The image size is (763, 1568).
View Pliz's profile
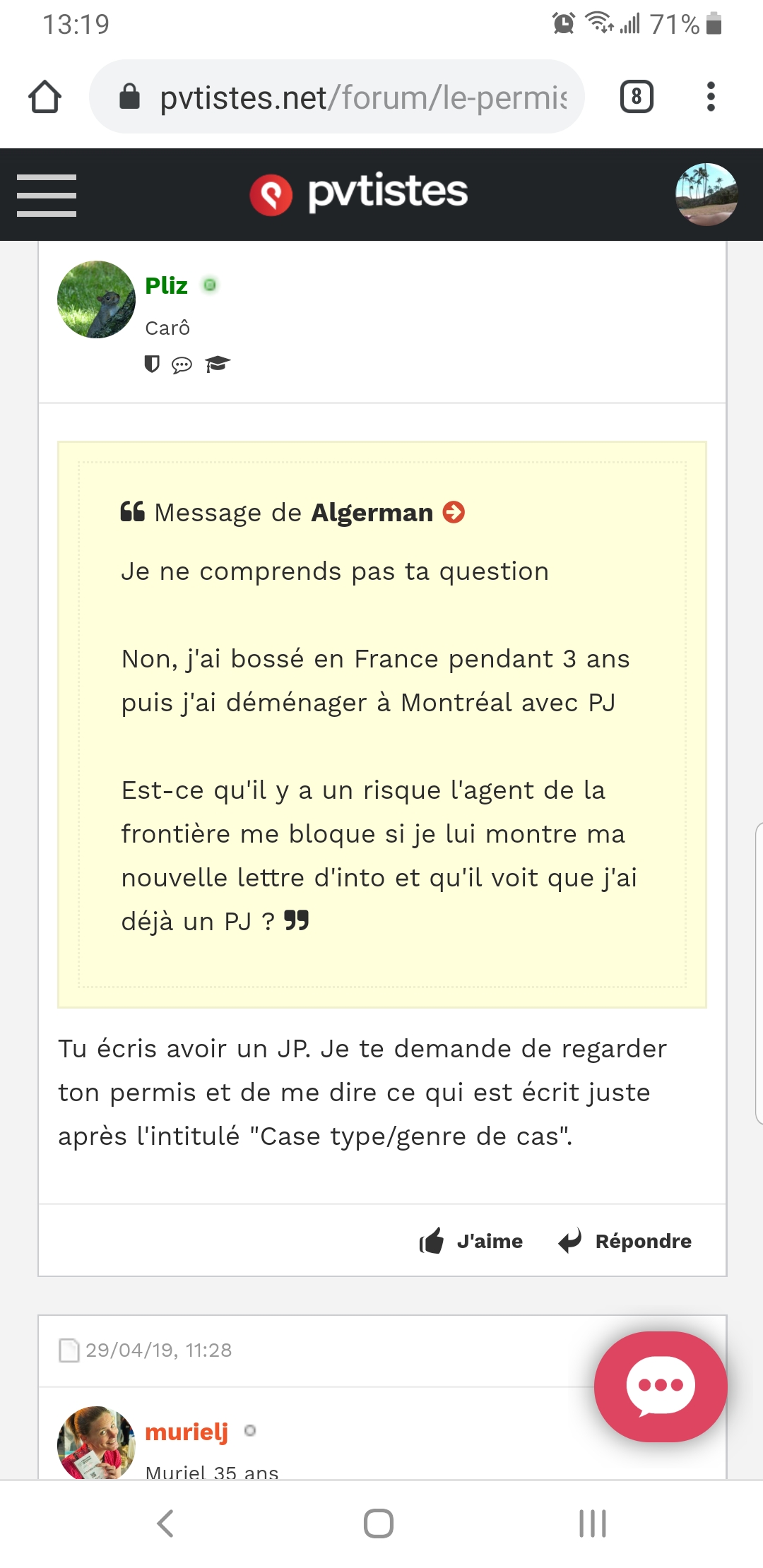click(166, 285)
